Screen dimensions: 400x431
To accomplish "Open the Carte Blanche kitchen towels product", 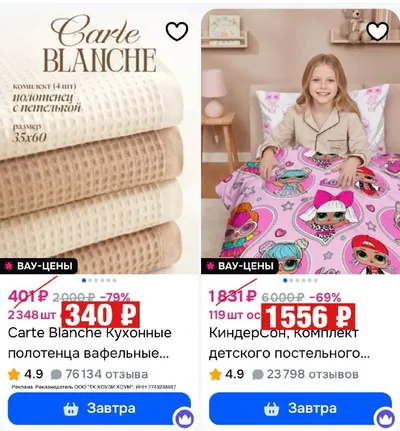I will [89, 343].
